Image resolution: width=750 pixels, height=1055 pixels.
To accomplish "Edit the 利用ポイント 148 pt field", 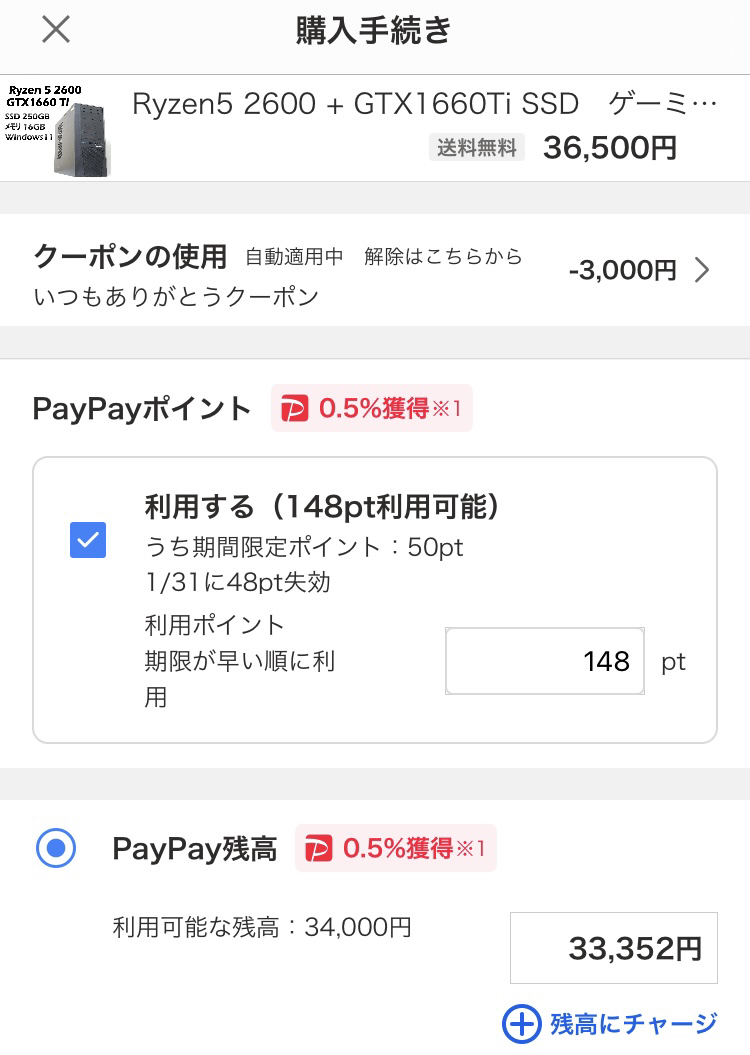I will tap(545, 661).
